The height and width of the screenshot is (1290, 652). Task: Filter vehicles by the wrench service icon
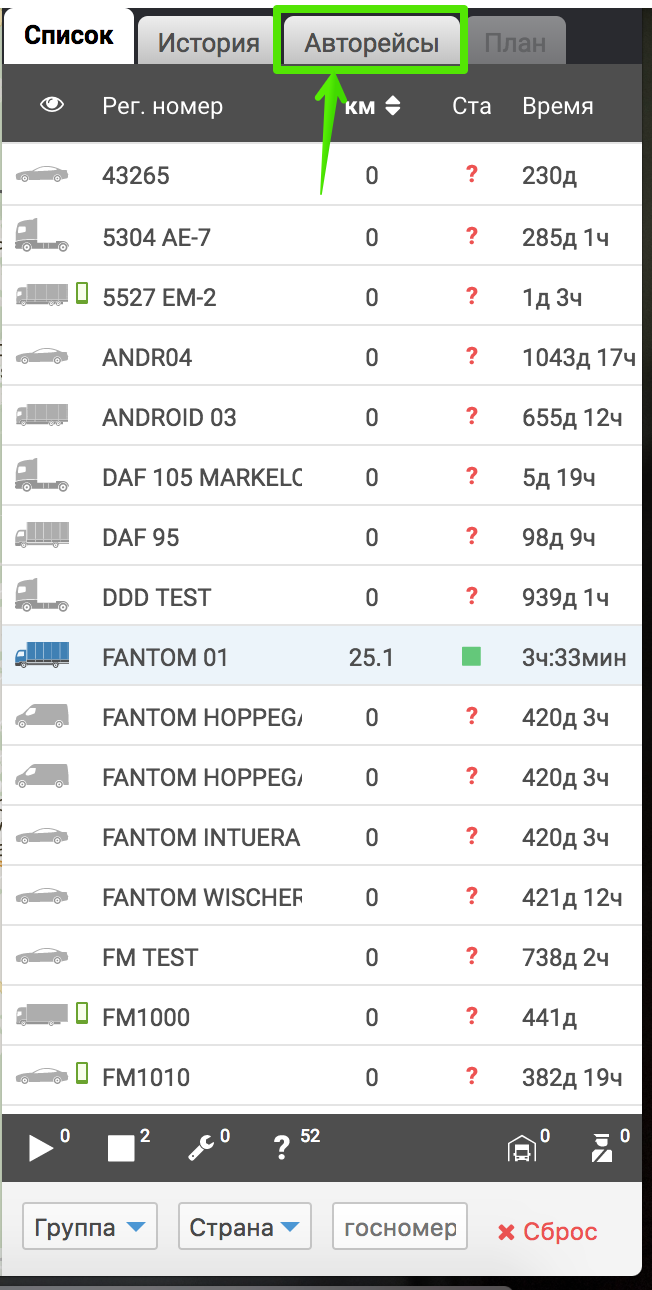tap(201, 1148)
